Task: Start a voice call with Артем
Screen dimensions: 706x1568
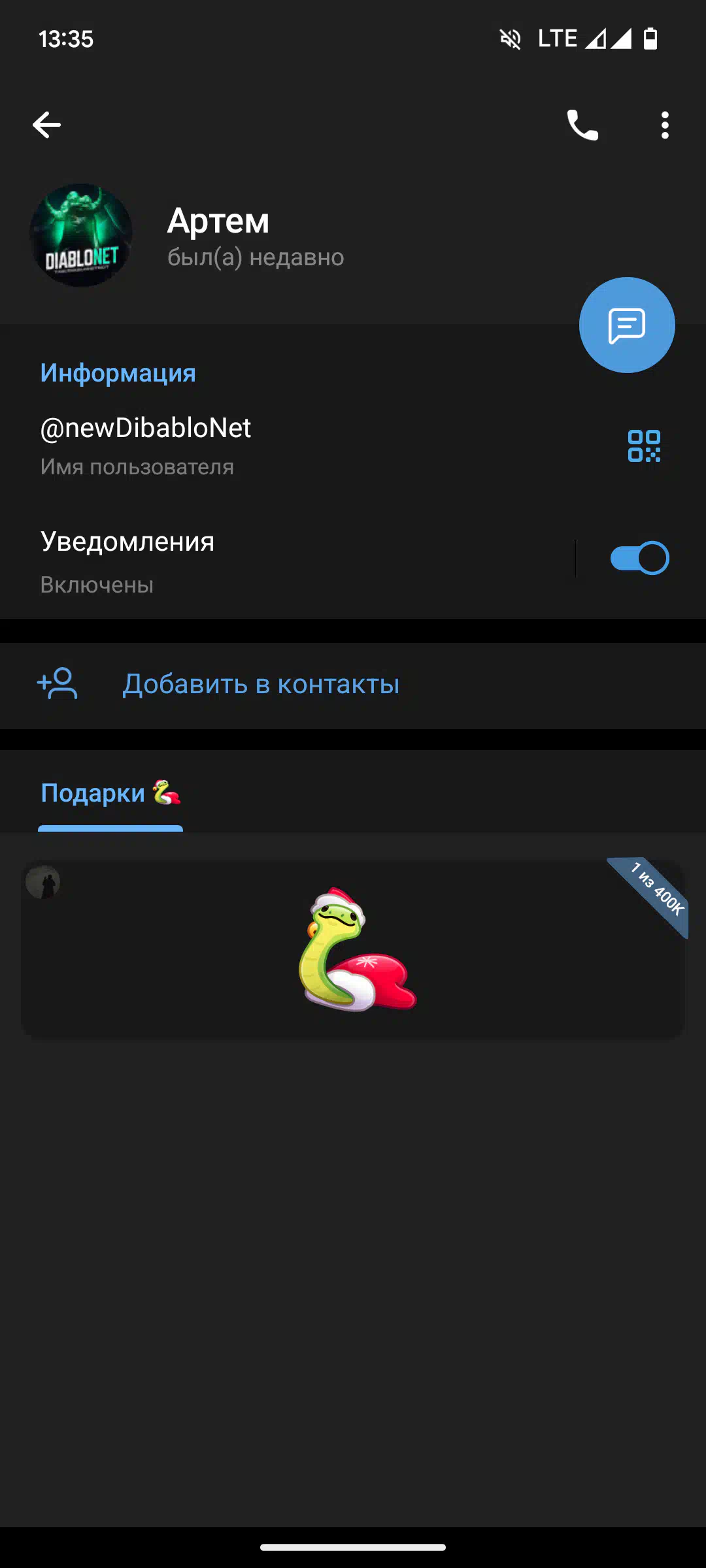Action: 582,125
